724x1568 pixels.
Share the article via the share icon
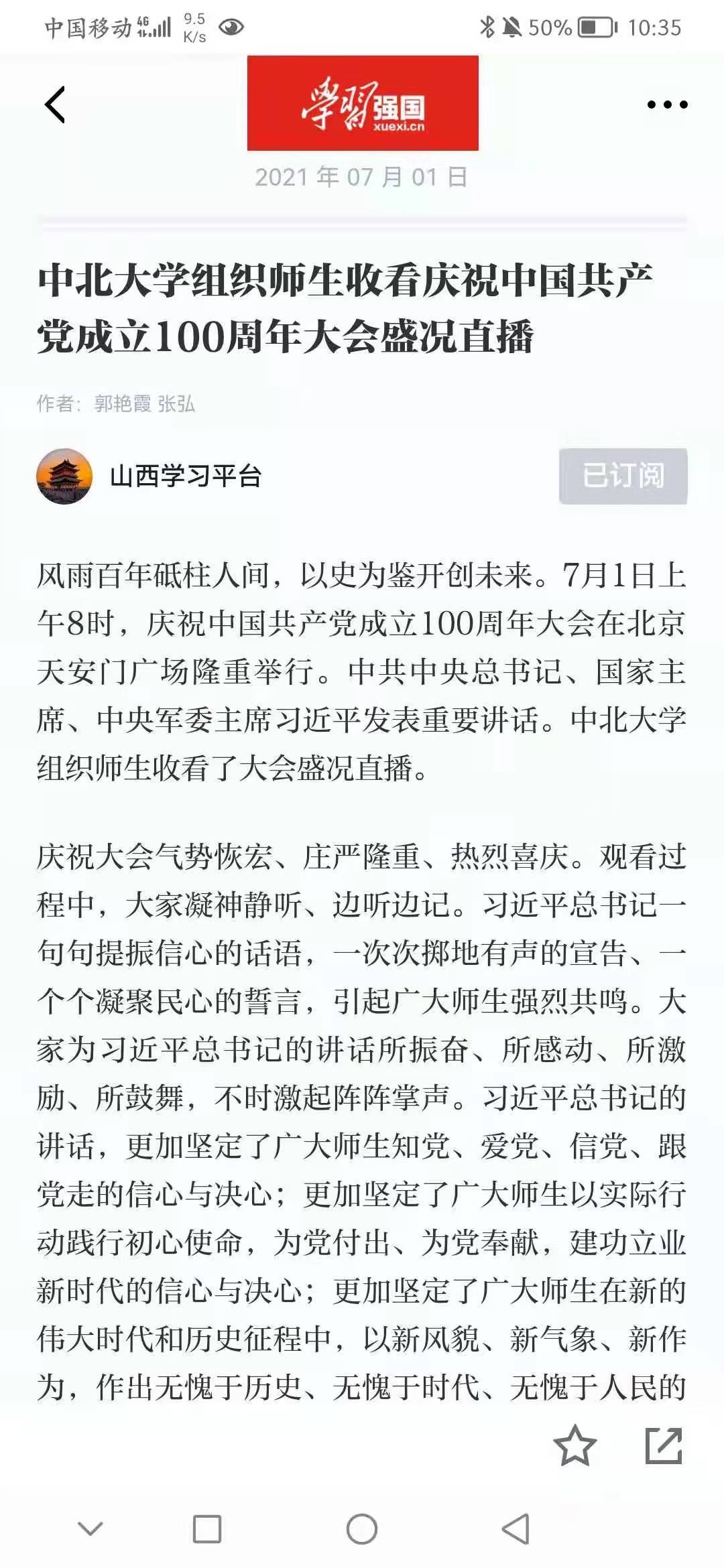click(x=664, y=1445)
